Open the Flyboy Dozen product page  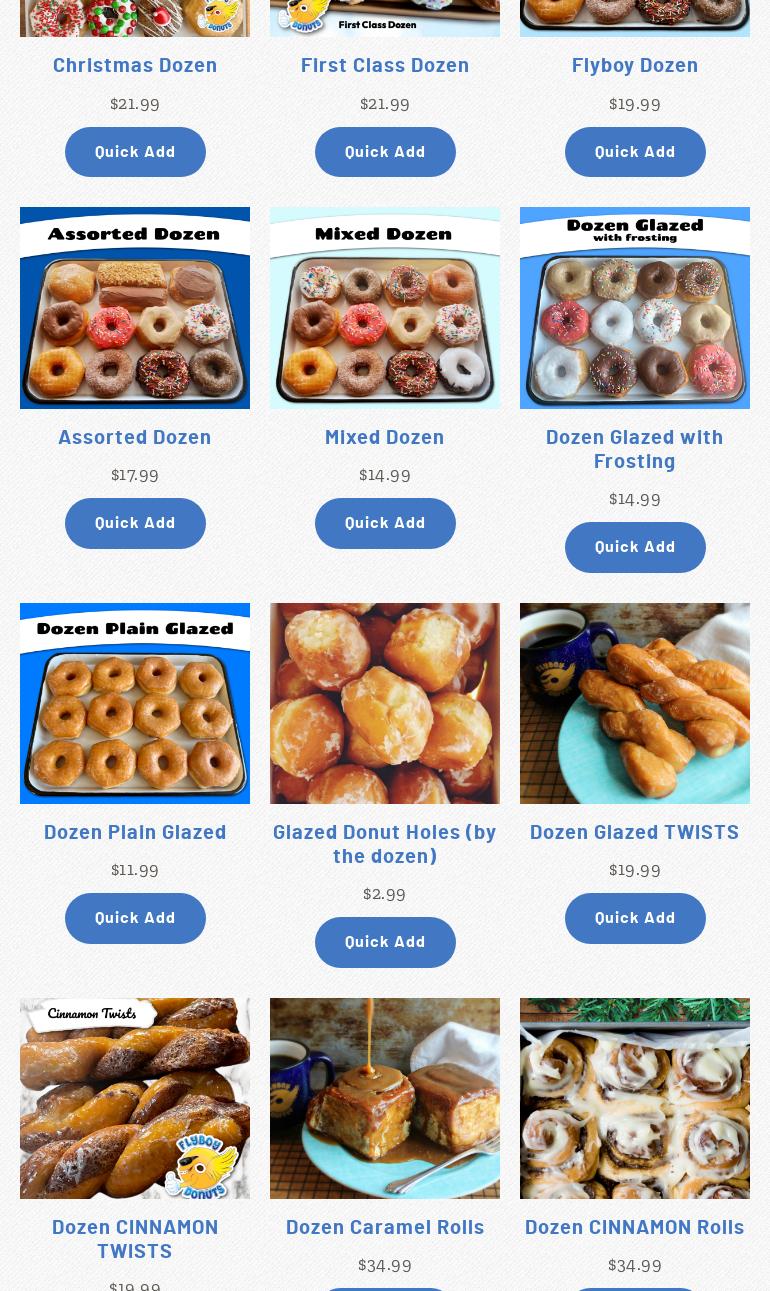point(635,64)
